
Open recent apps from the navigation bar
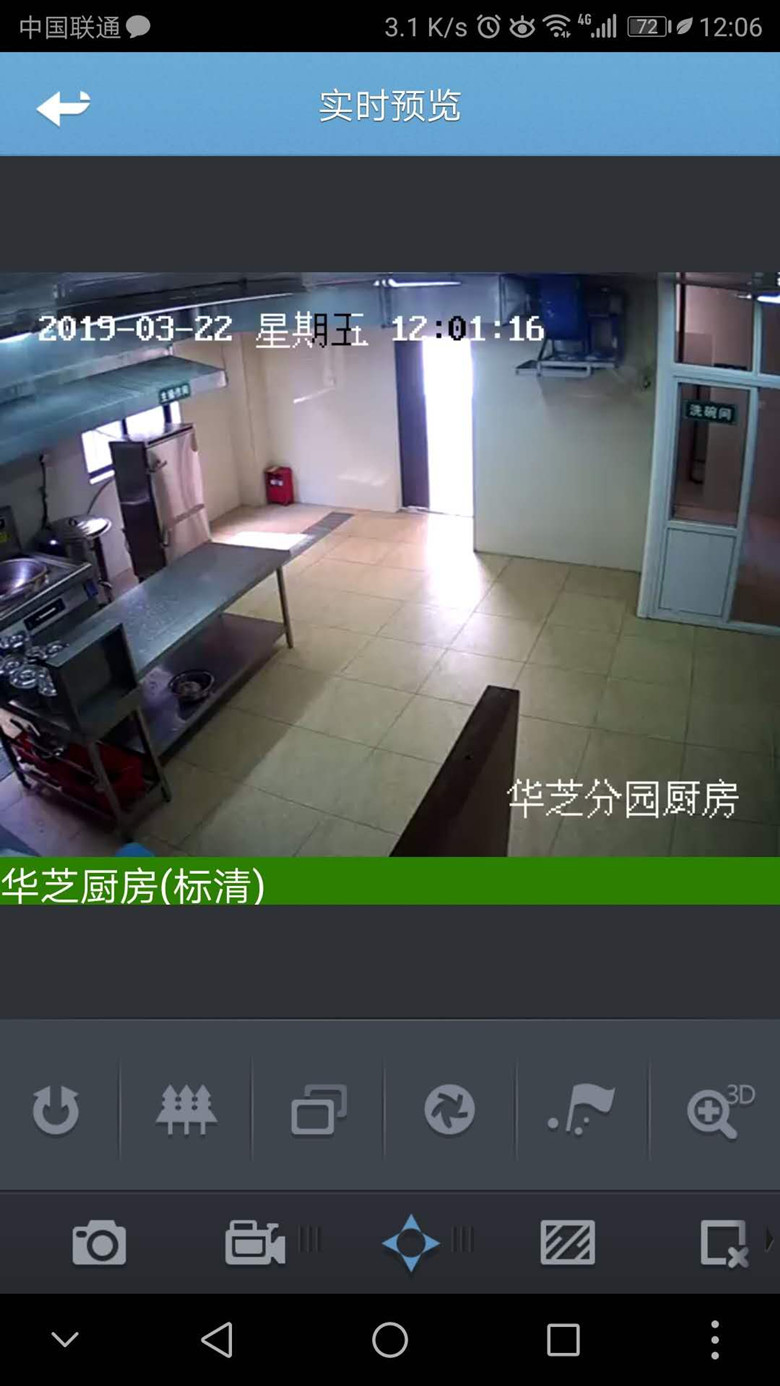[x=563, y=1340]
